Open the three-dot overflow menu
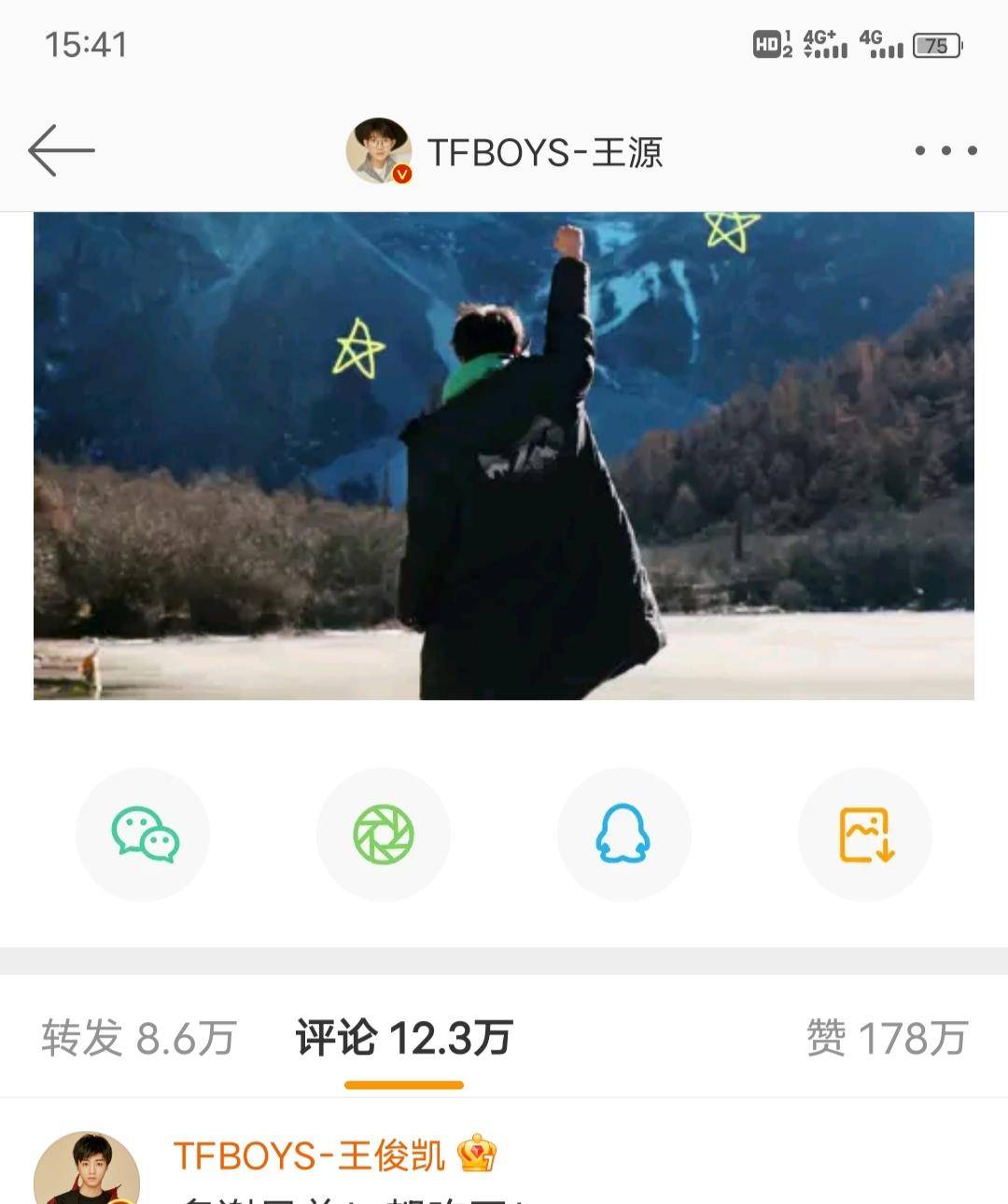This screenshot has height=1204, width=1008. click(x=945, y=150)
